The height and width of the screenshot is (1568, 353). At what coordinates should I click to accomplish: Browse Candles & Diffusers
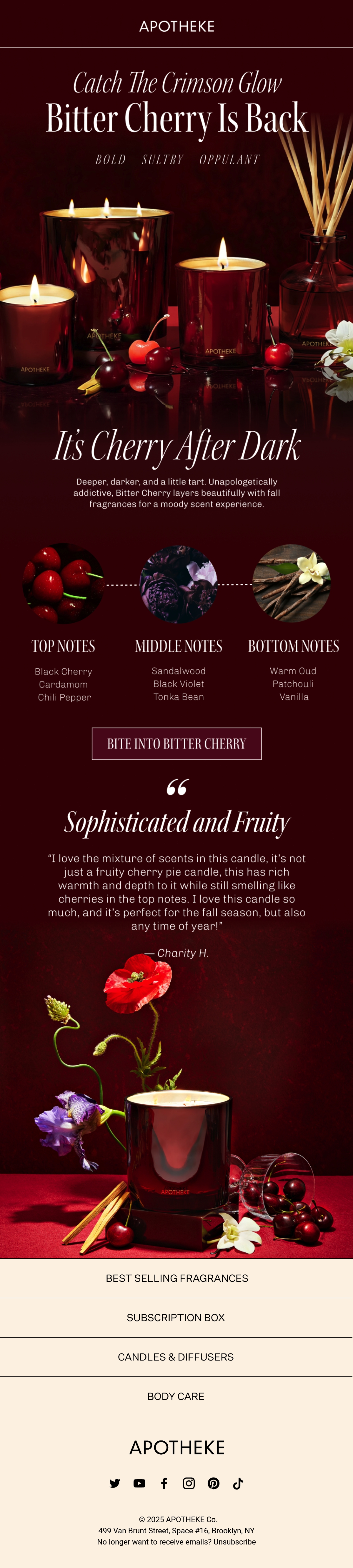point(176,1357)
